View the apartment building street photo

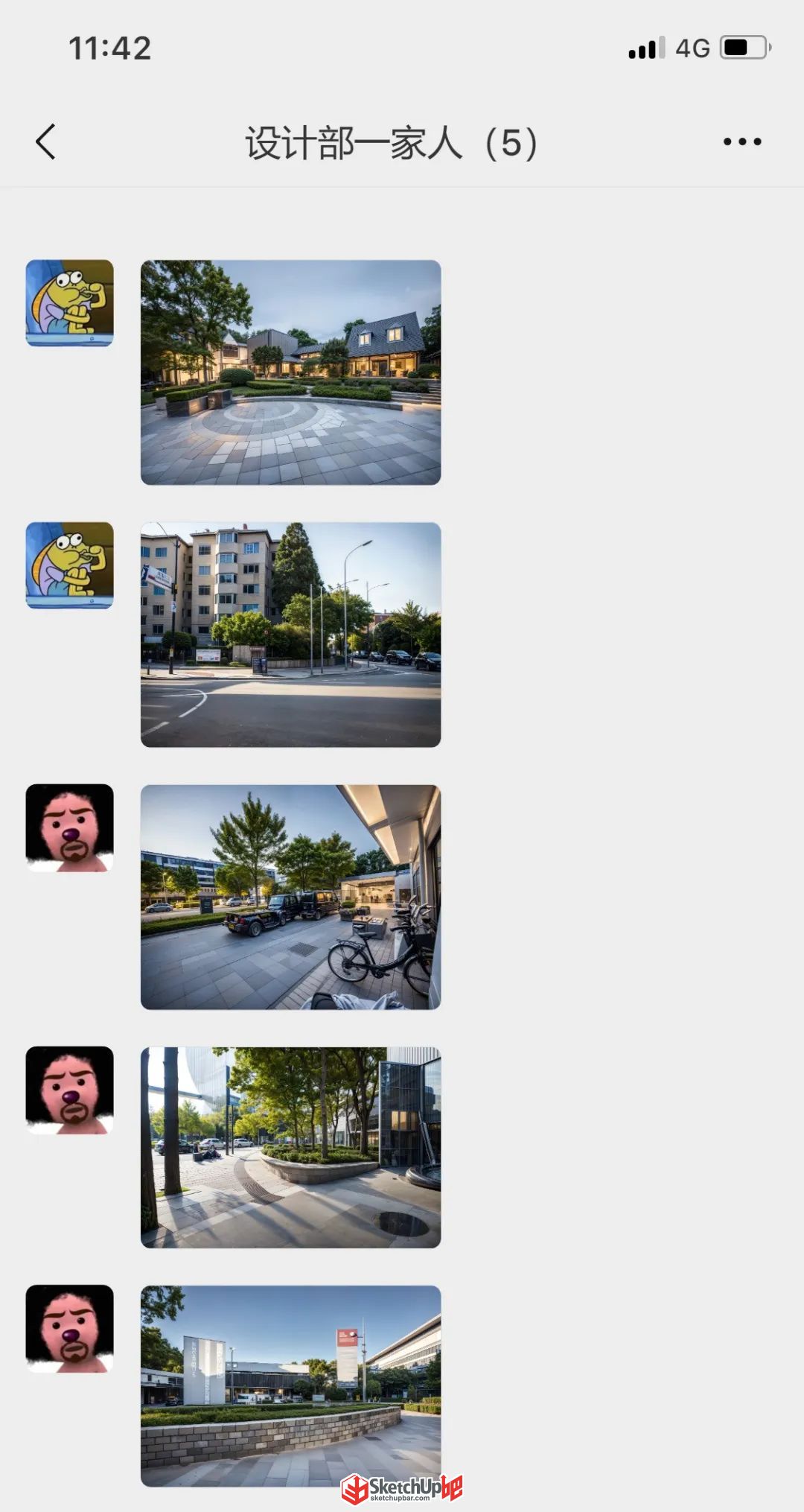(291, 635)
